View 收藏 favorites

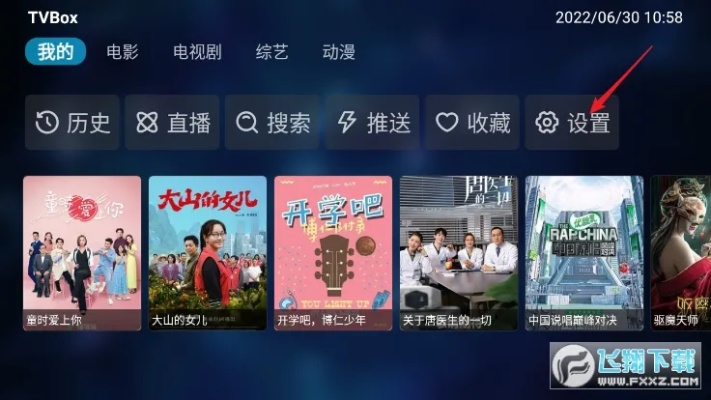[x=473, y=123]
